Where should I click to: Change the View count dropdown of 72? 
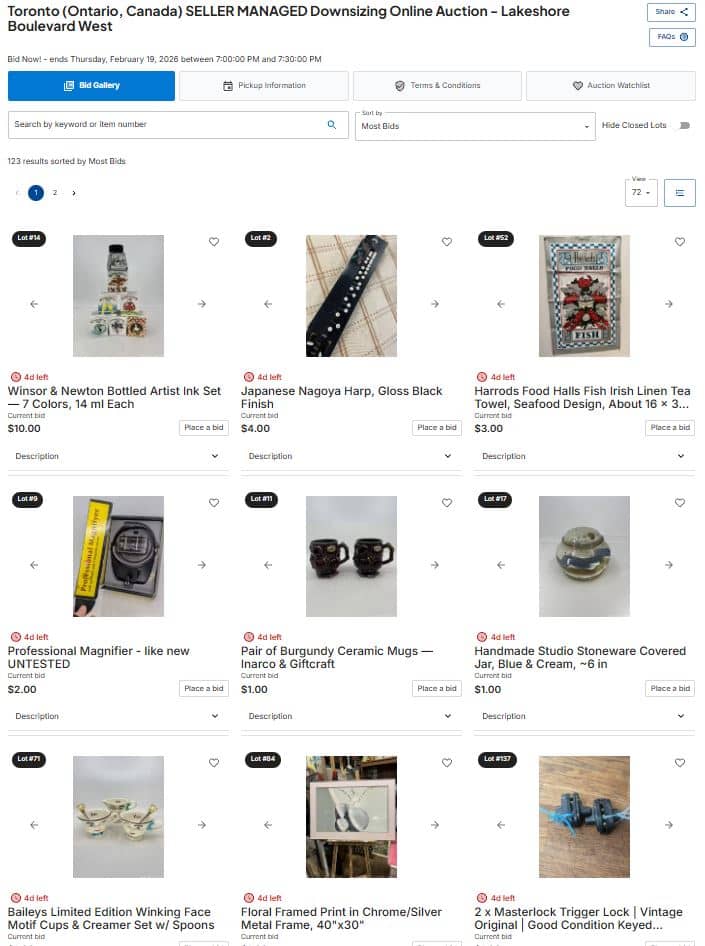pyautogui.click(x=641, y=192)
